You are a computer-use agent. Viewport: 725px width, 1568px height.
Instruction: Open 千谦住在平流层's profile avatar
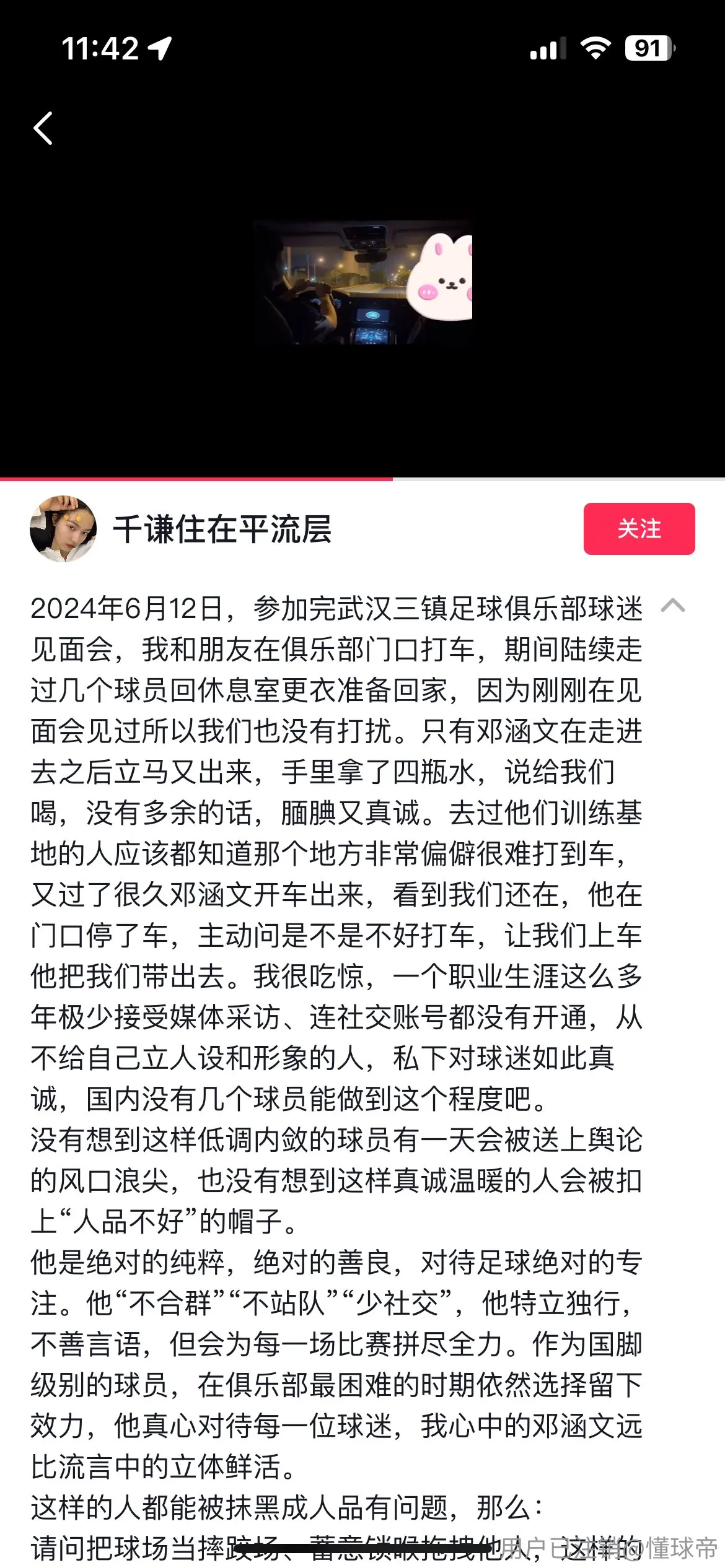click(x=63, y=529)
